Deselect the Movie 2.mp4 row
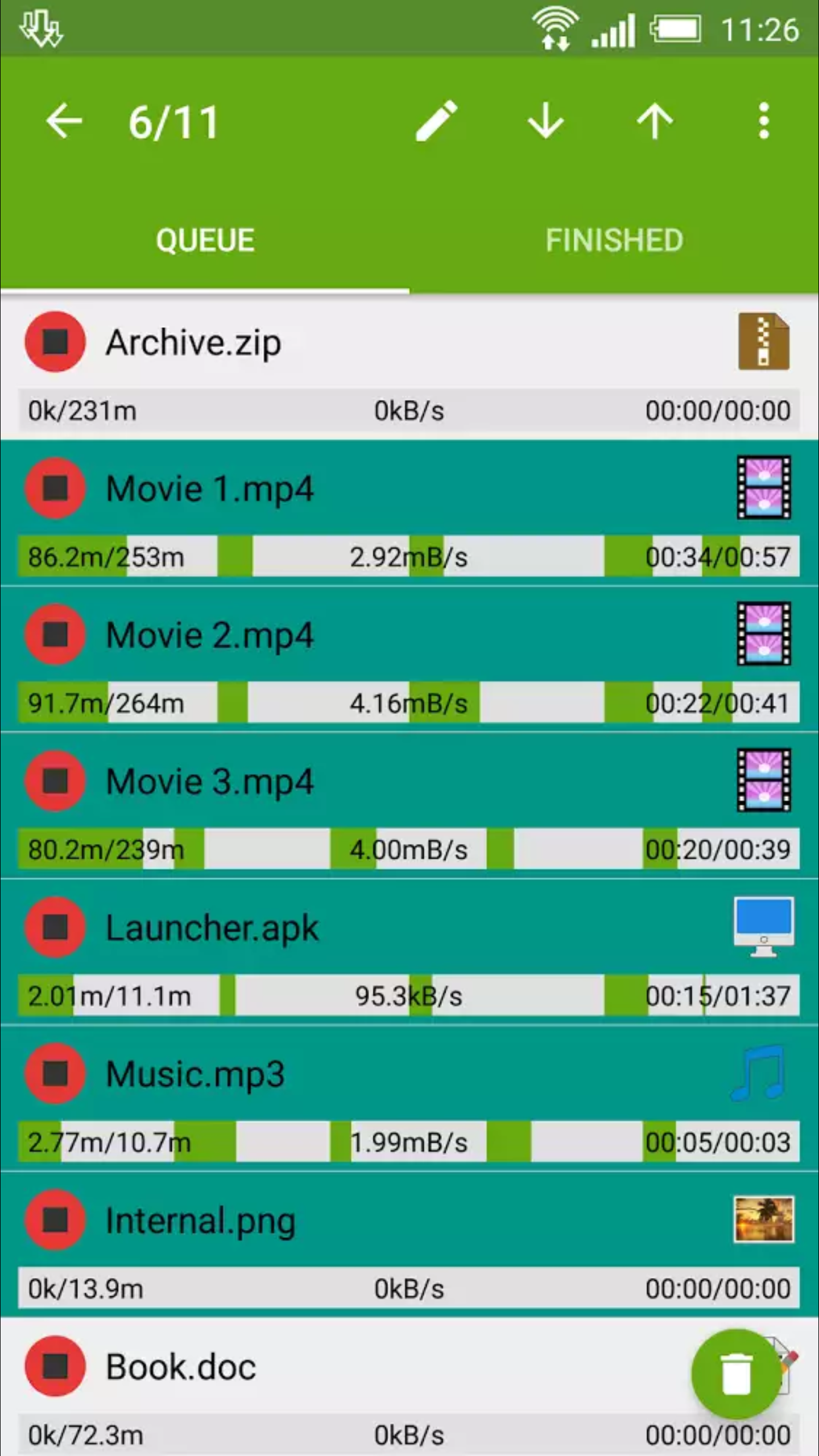This screenshot has width=819, height=1456. (455, 635)
